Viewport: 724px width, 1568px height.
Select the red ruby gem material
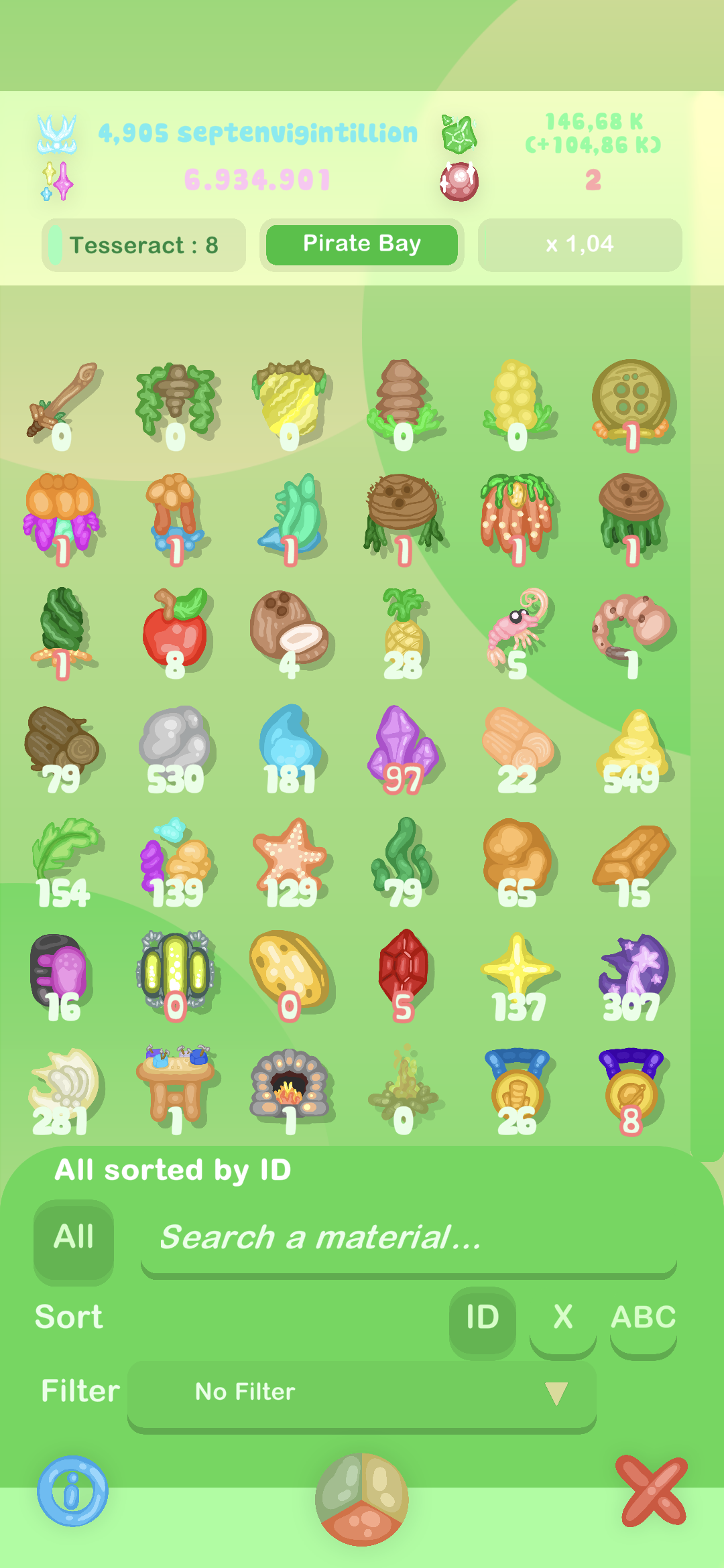tap(403, 972)
